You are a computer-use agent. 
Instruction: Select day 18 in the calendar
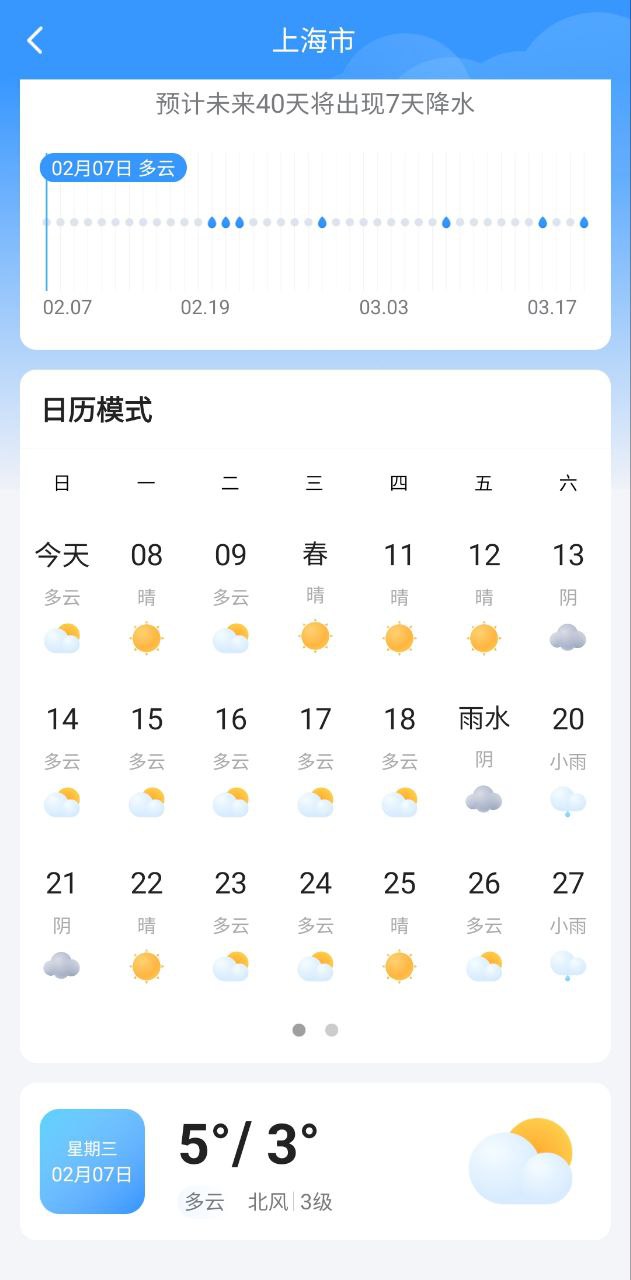[399, 760]
